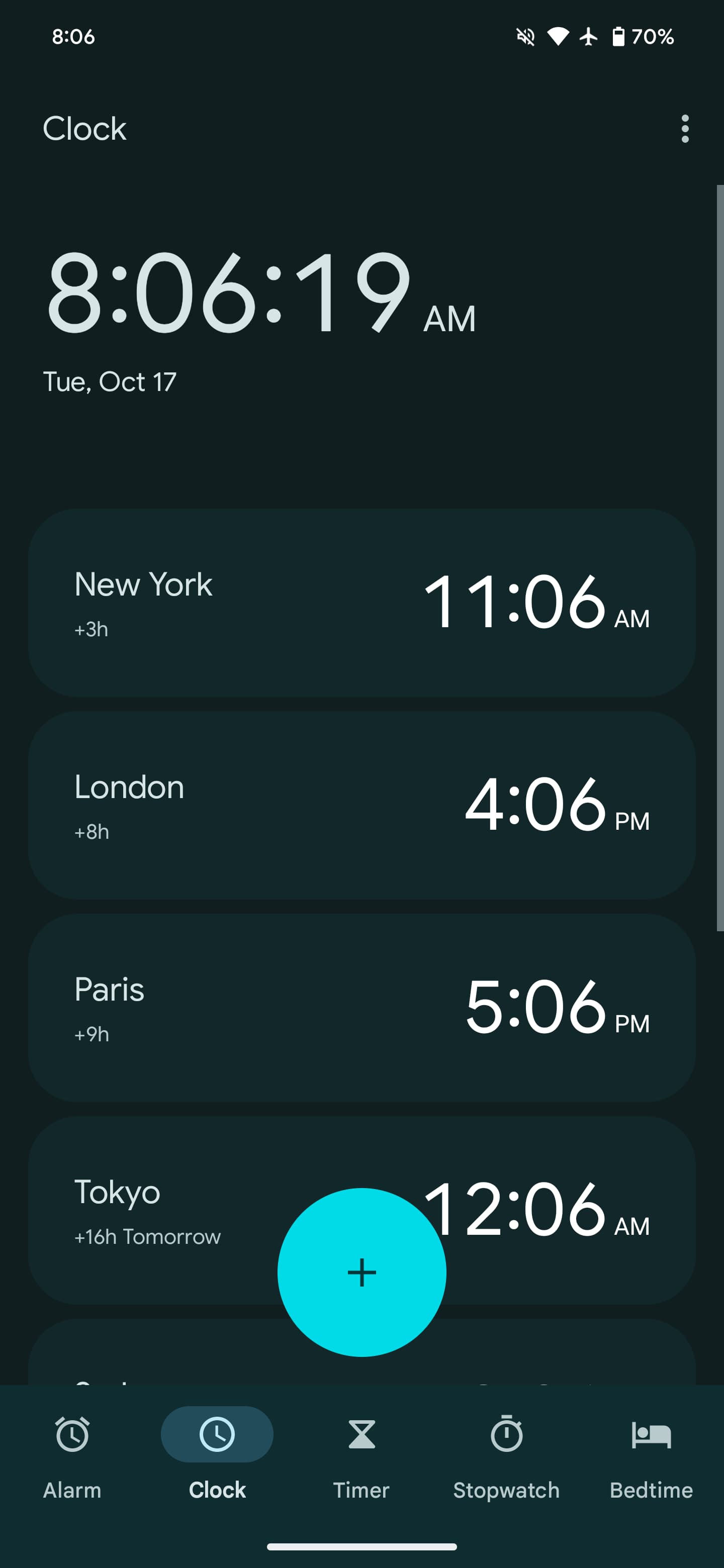
Task: Tap the New York clock card
Action: (x=361, y=603)
